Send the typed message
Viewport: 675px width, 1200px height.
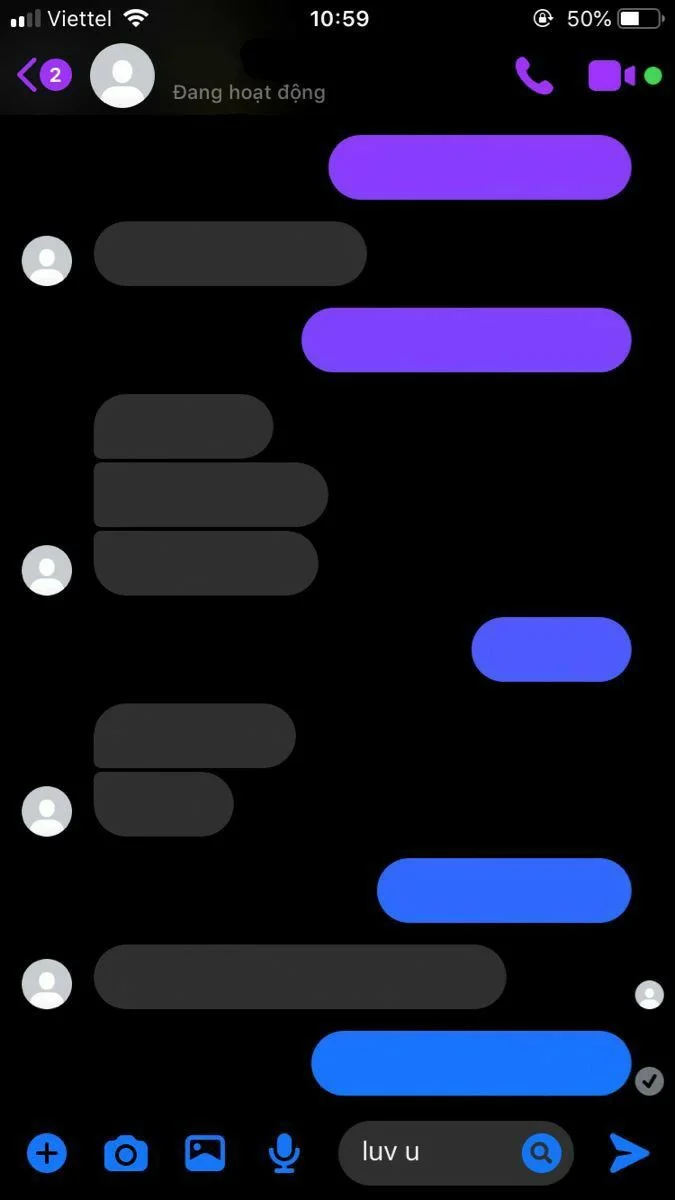630,1153
